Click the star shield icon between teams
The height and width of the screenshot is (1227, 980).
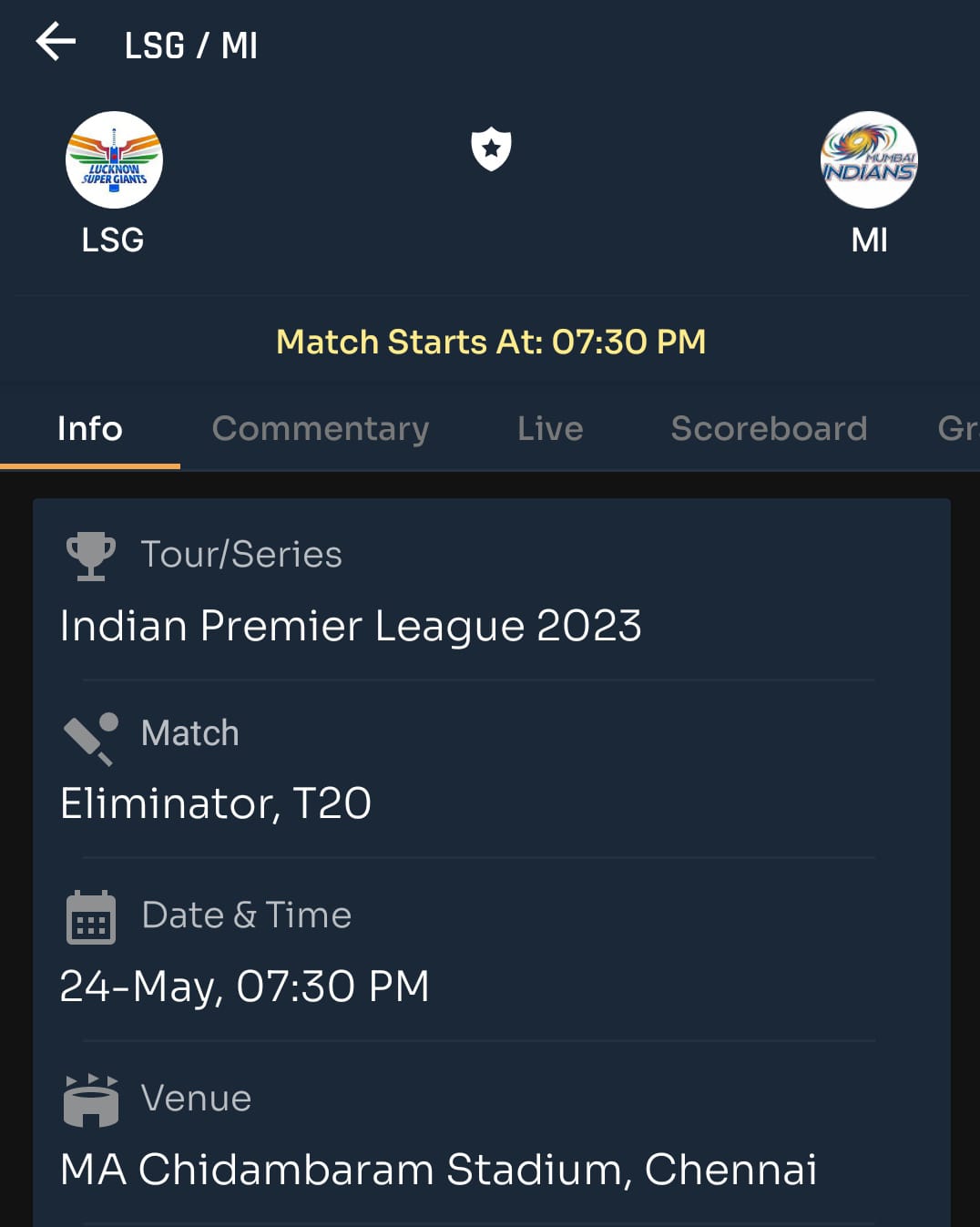coord(491,147)
